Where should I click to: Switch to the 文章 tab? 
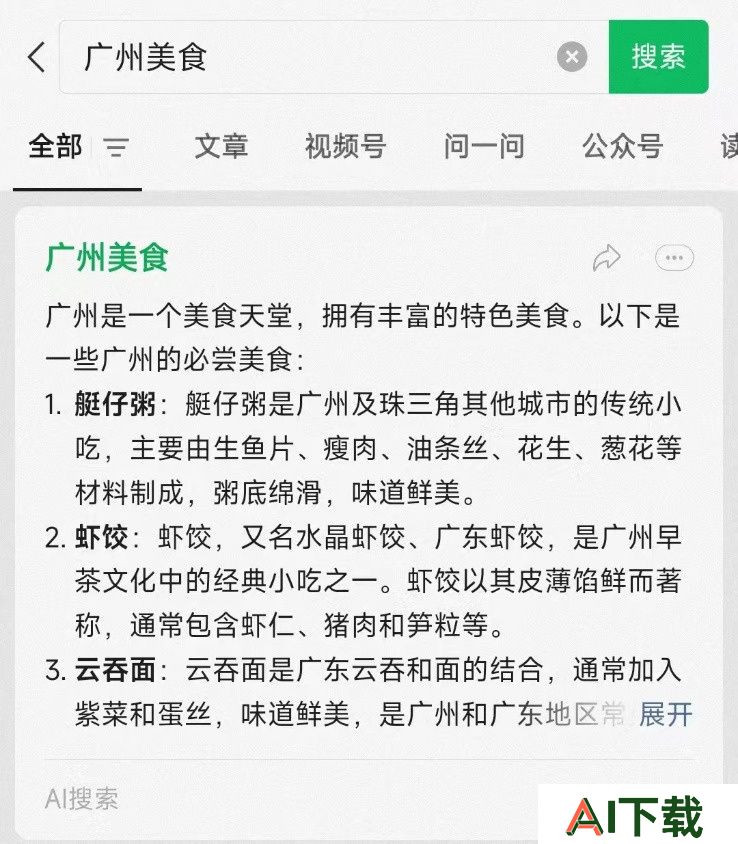(221, 147)
